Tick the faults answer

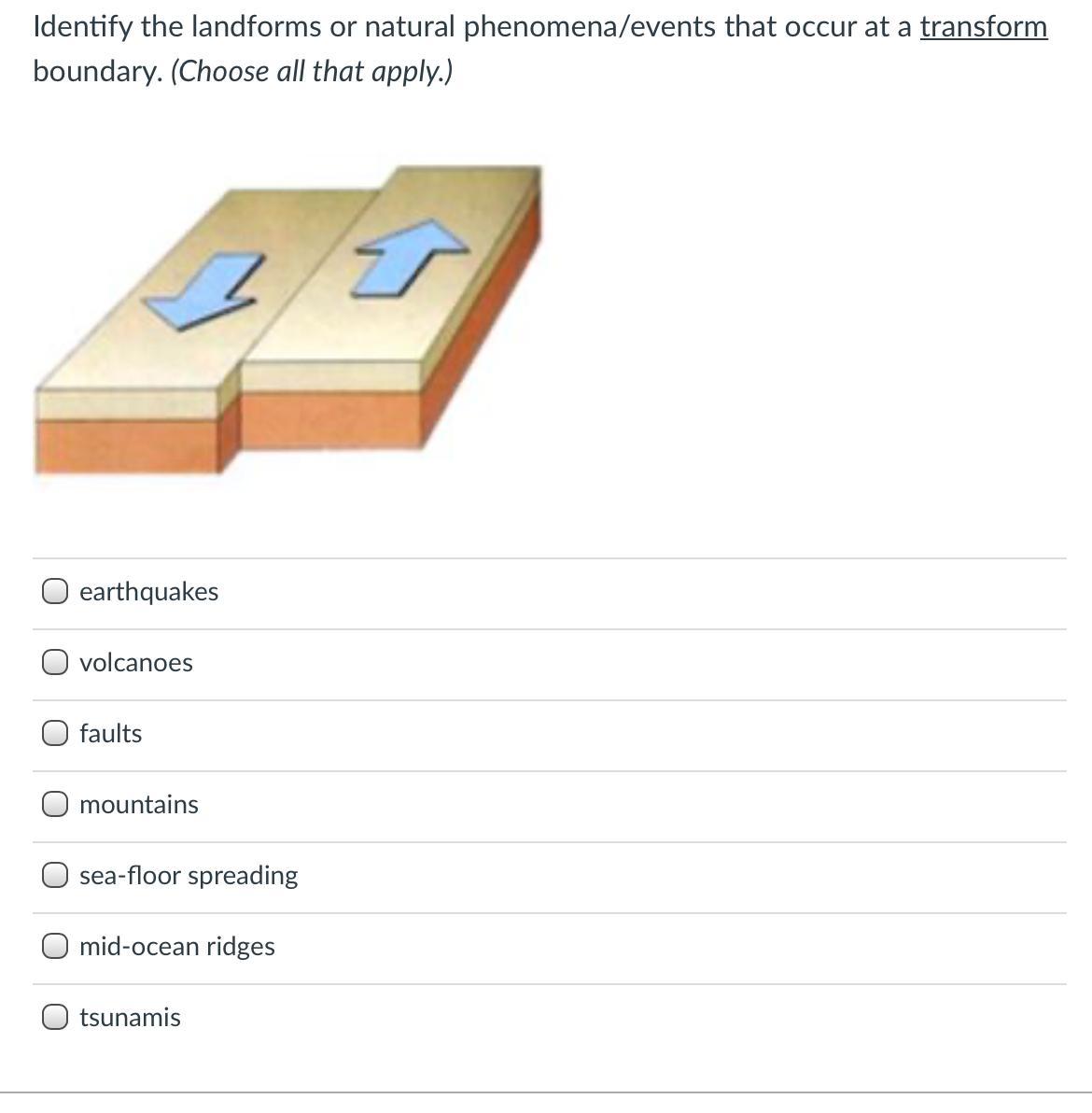point(55,733)
